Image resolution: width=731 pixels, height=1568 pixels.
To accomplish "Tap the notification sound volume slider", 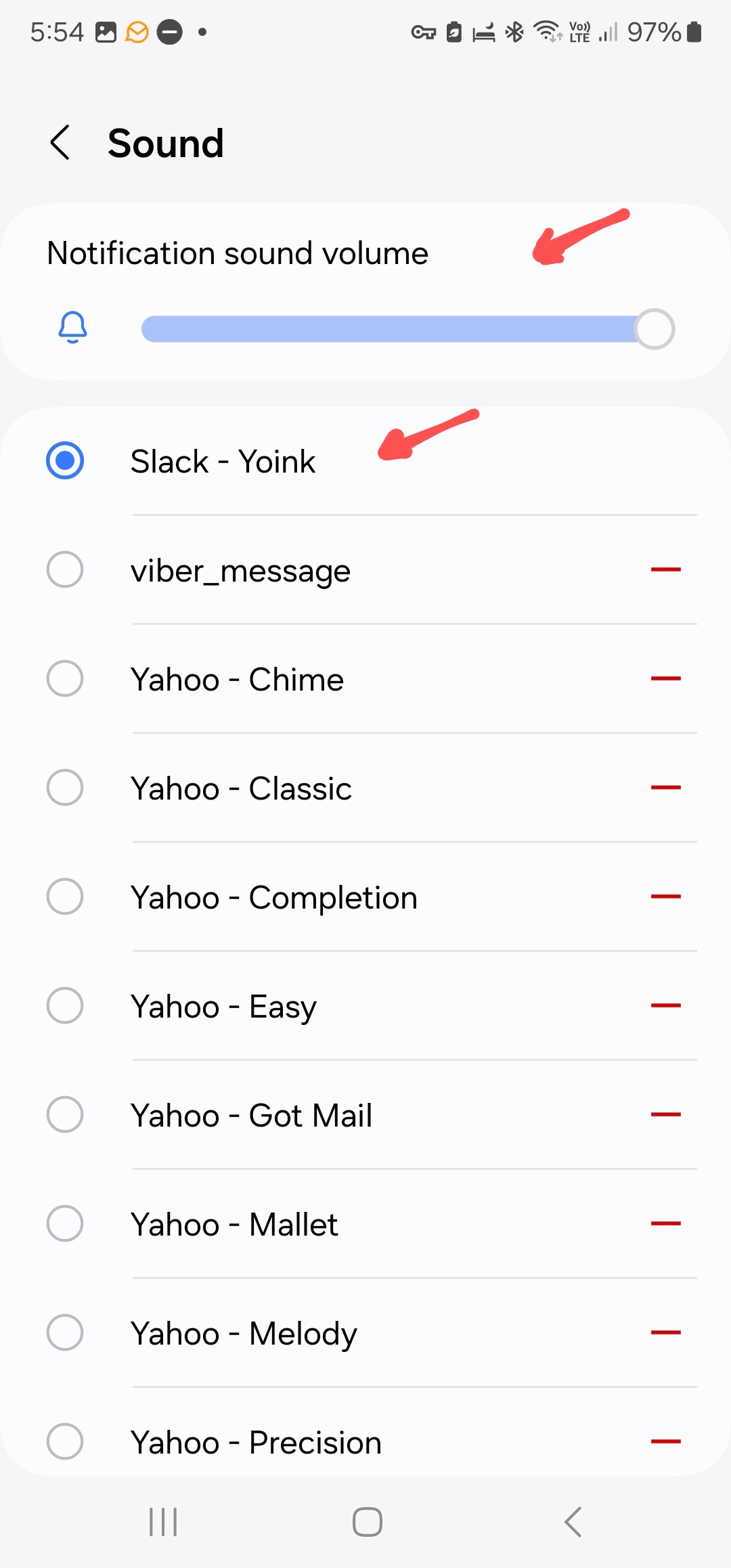I will click(407, 329).
